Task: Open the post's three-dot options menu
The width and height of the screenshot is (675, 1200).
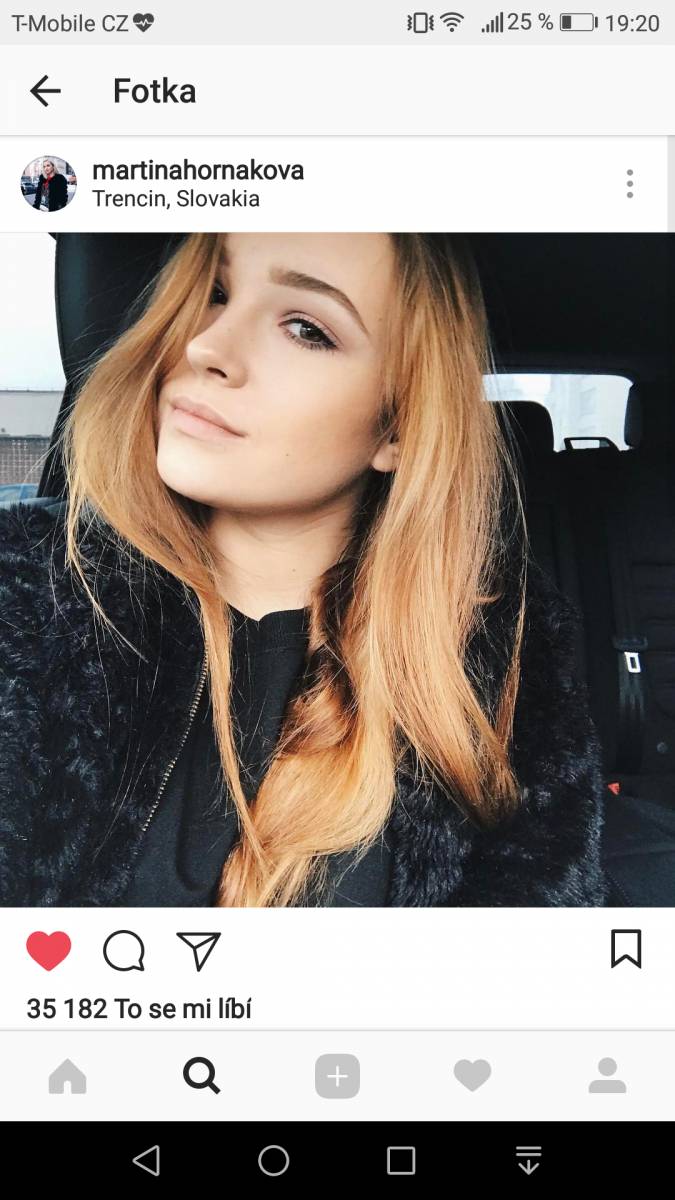Action: 629,184
